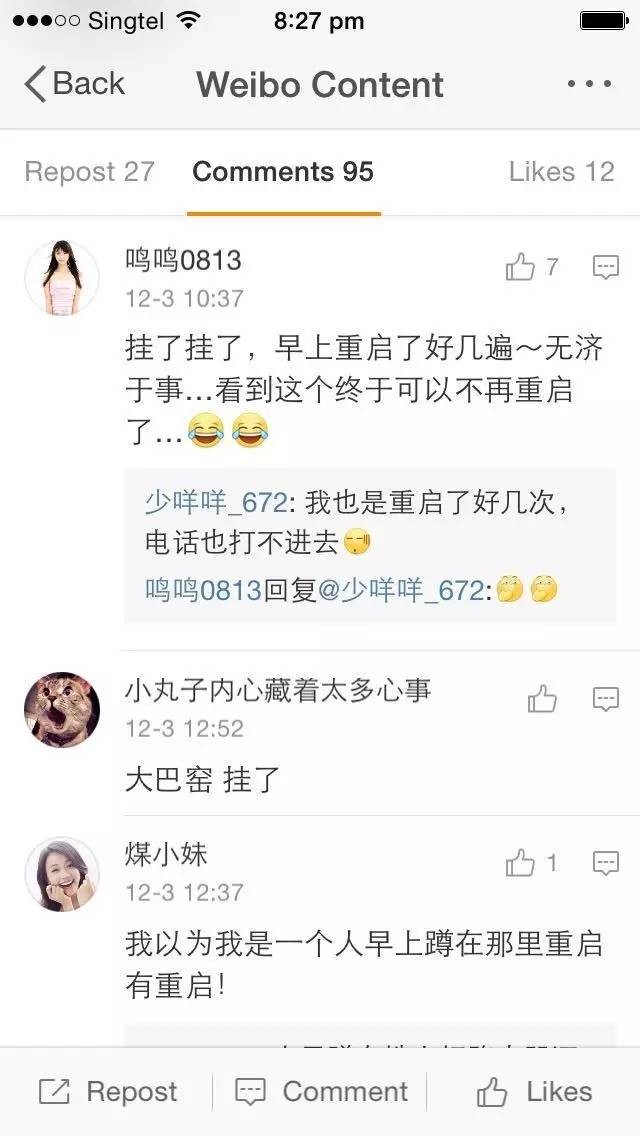Like the comment by 鸣鸣0813
The height and width of the screenshot is (1136, 640).
pos(521,267)
